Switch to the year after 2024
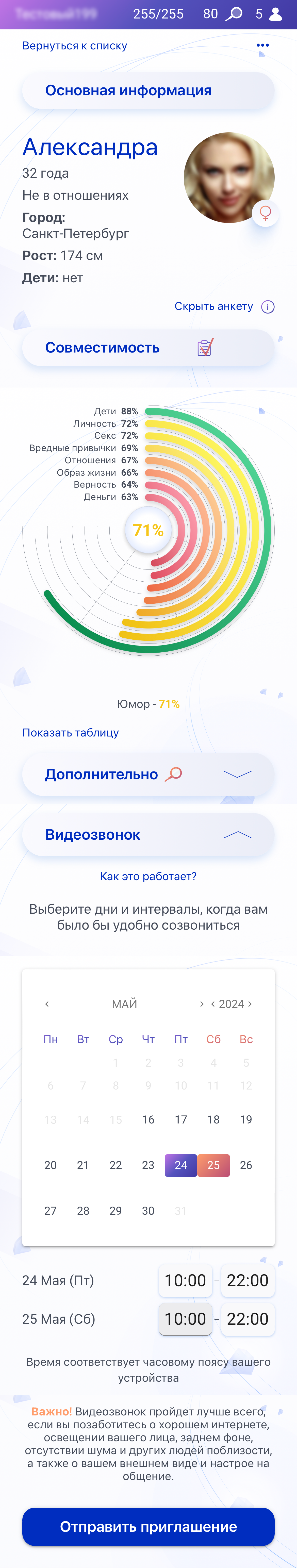The width and height of the screenshot is (297, 1568). point(250,1004)
